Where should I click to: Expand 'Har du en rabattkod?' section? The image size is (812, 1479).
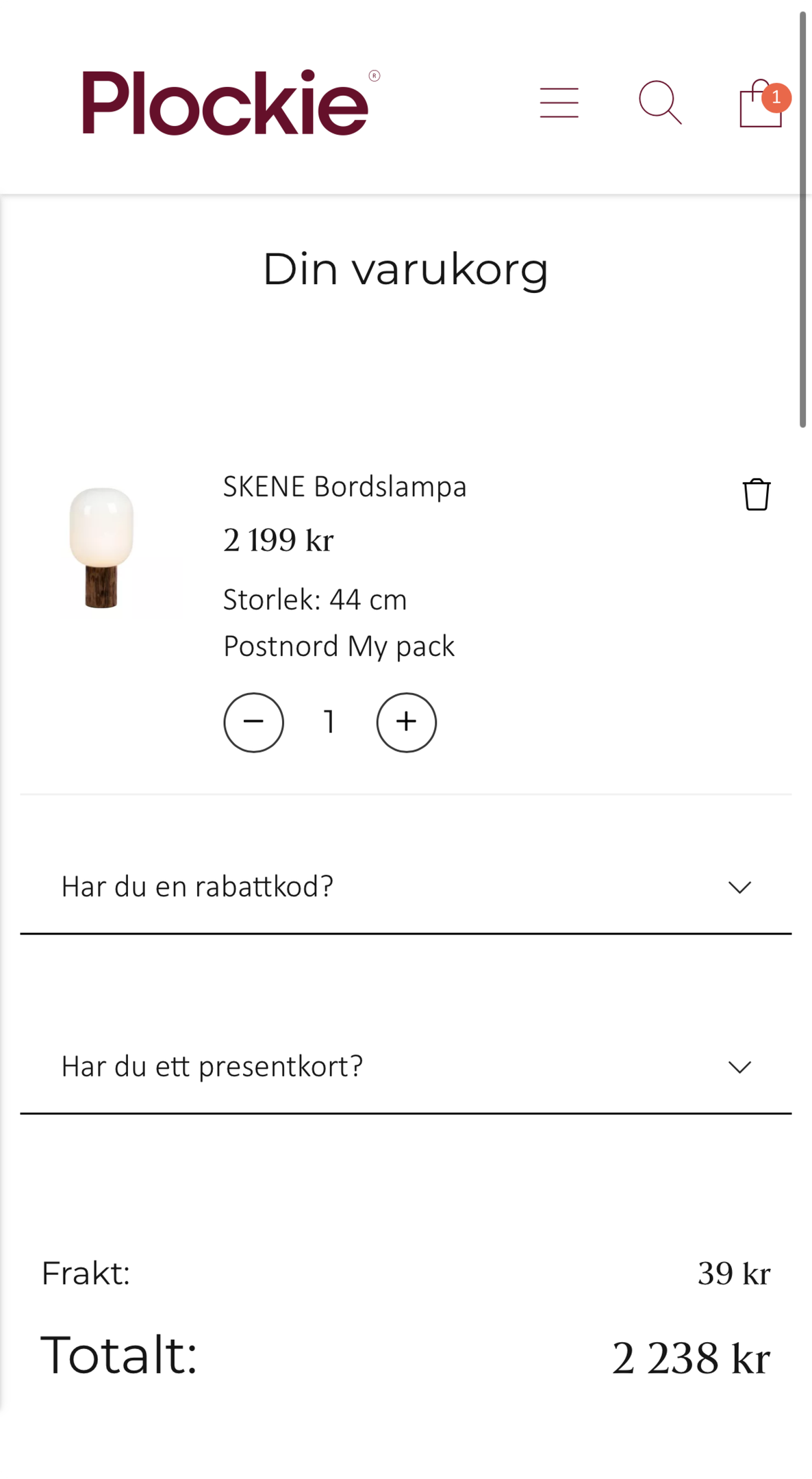click(405, 887)
